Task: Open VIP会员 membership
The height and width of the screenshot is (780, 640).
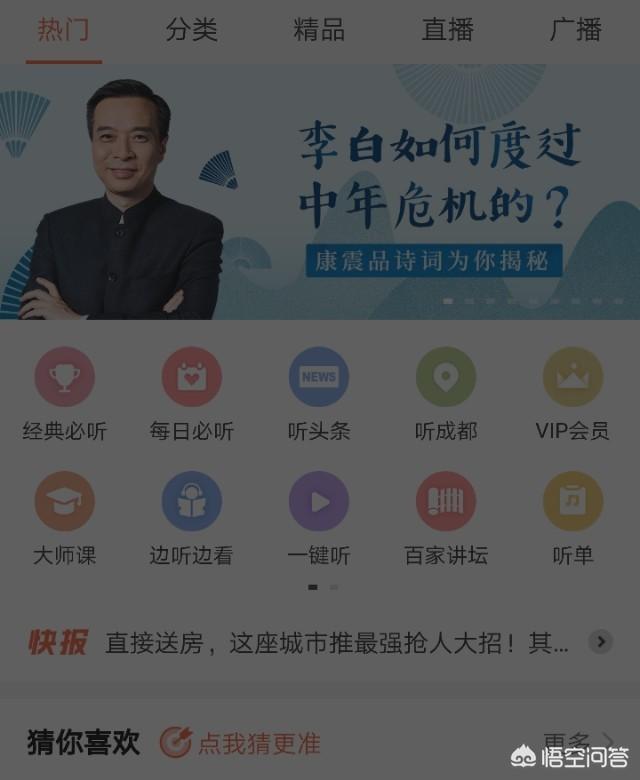Action: click(572, 377)
